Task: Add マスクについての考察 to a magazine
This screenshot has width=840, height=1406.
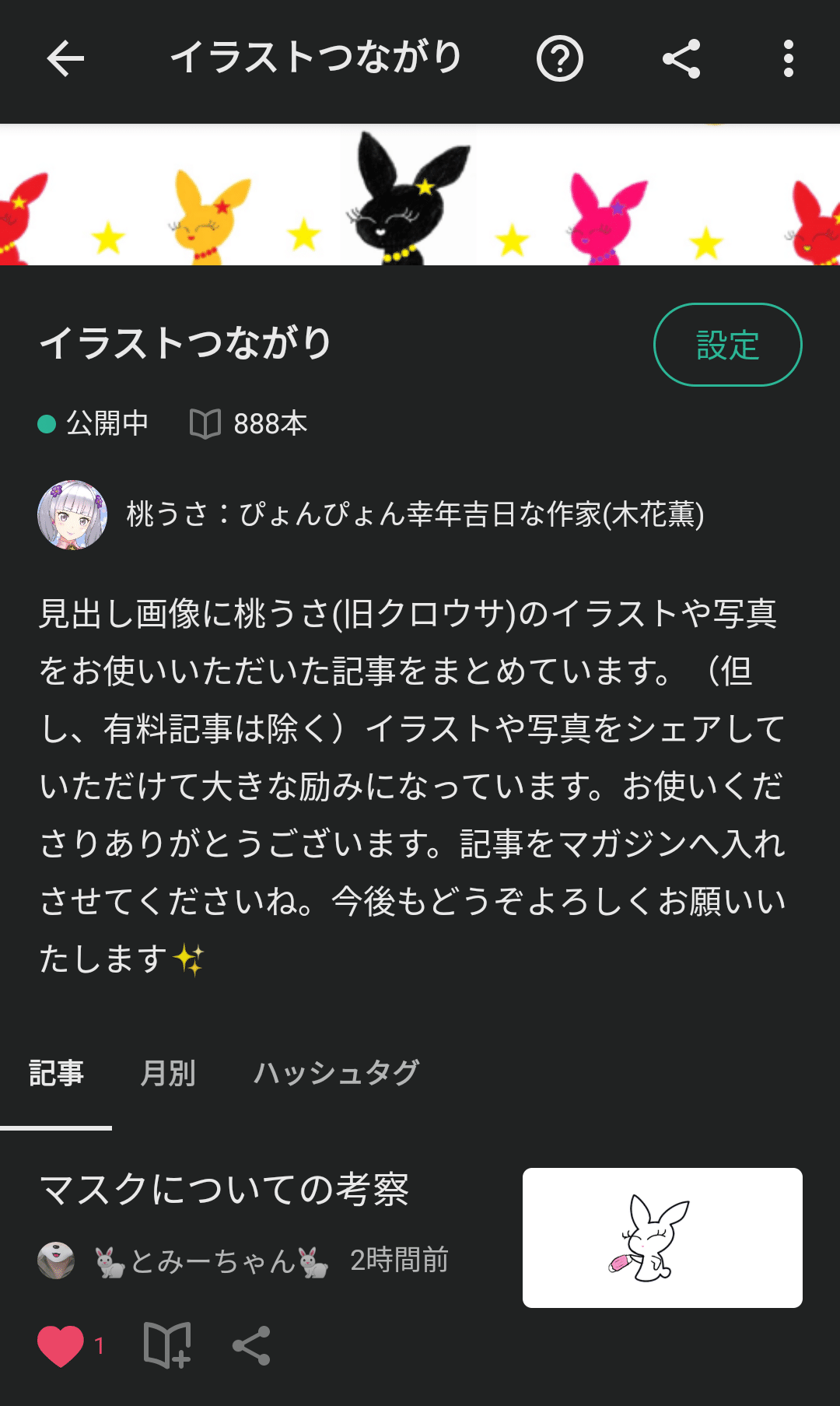Action: (x=167, y=1345)
